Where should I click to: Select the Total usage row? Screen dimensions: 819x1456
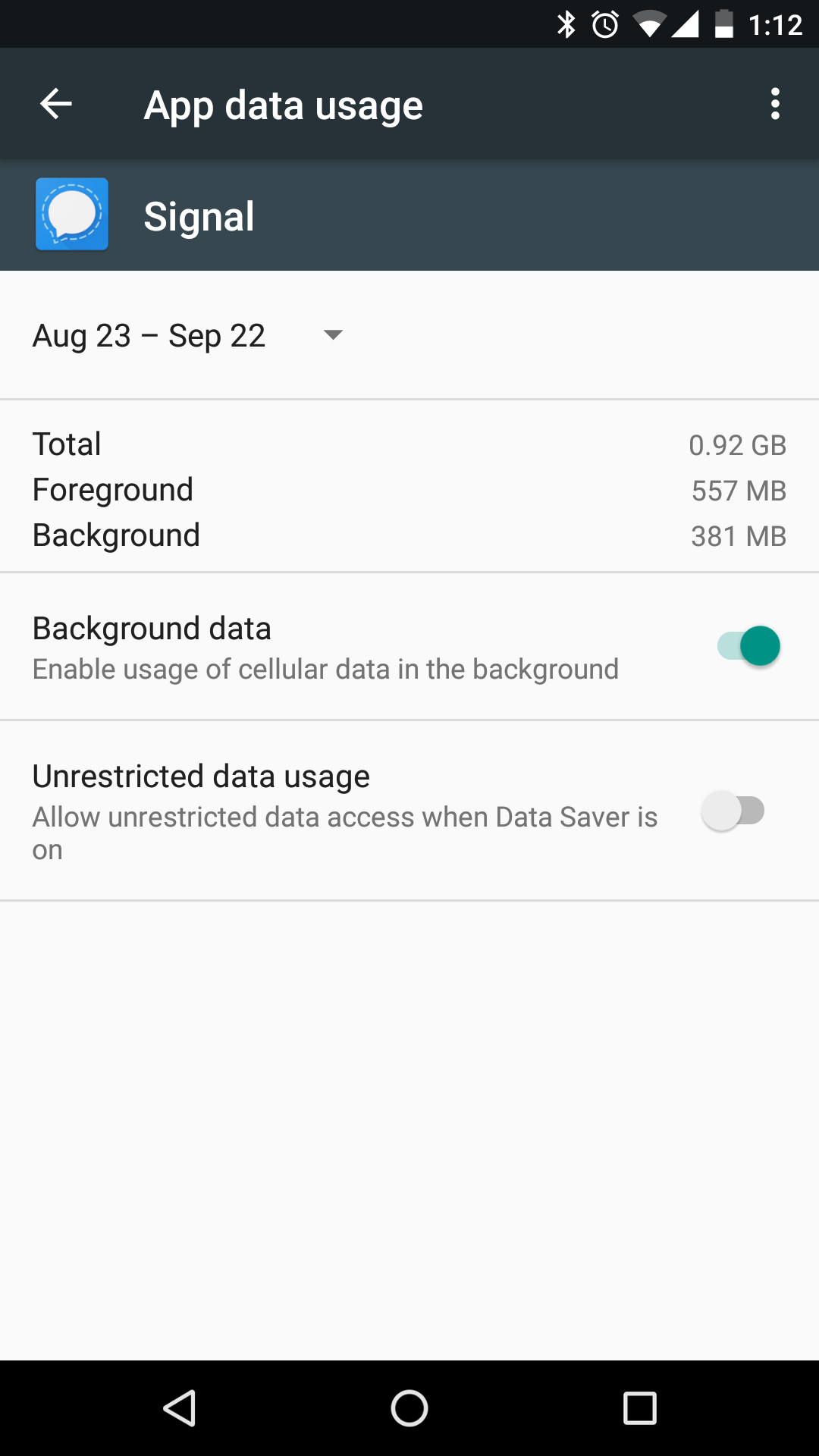[409, 444]
